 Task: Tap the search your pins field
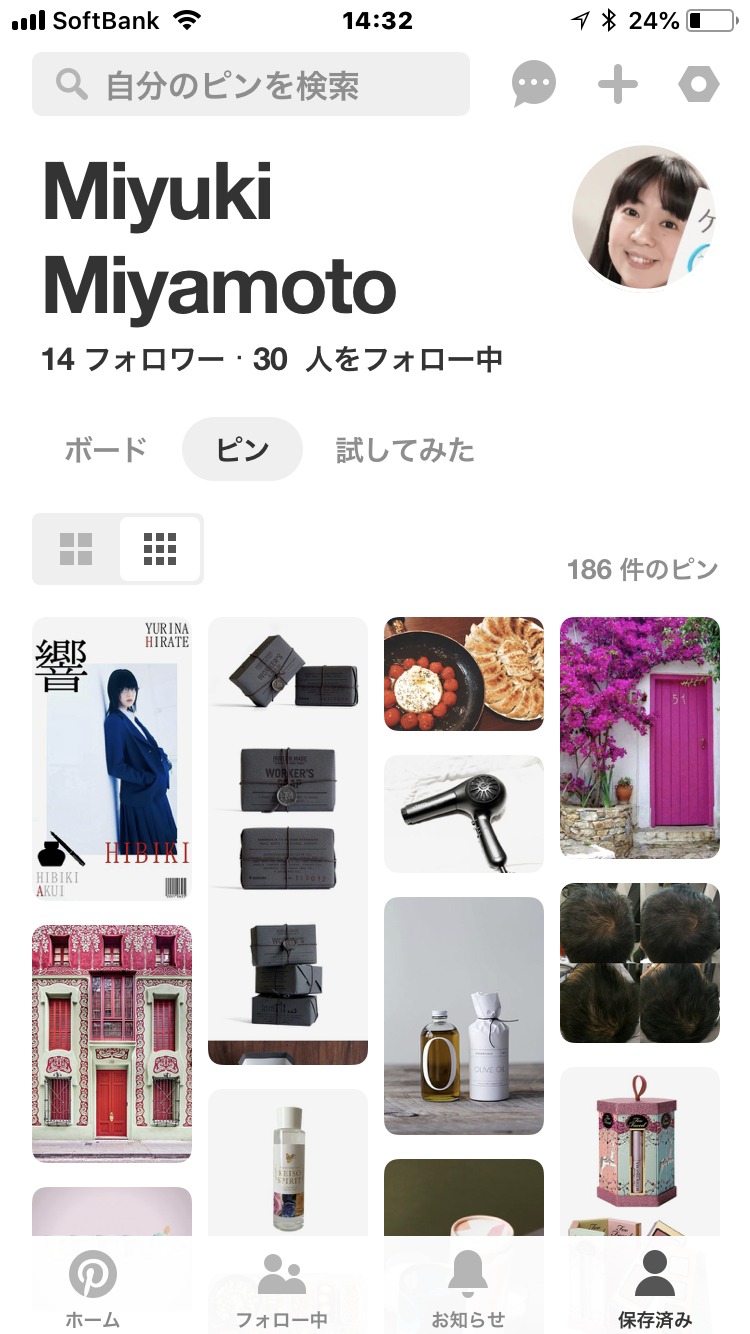[x=250, y=85]
